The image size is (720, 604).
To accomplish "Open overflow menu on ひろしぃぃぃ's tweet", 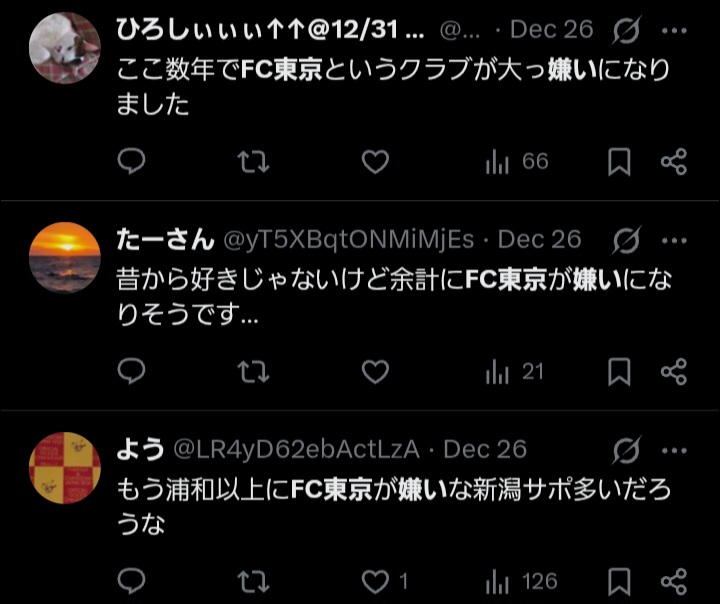I will pyautogui.click(x=674, y=31).
